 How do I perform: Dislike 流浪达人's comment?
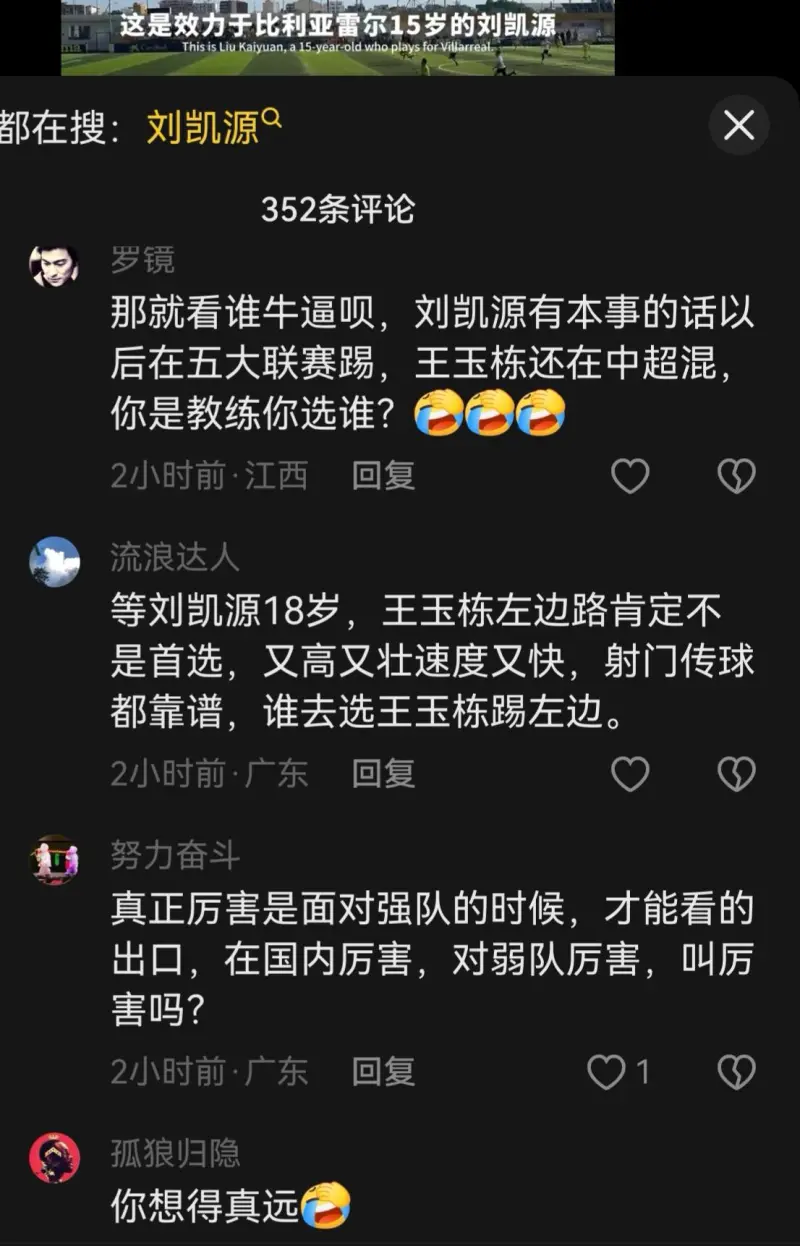point(736,773)
